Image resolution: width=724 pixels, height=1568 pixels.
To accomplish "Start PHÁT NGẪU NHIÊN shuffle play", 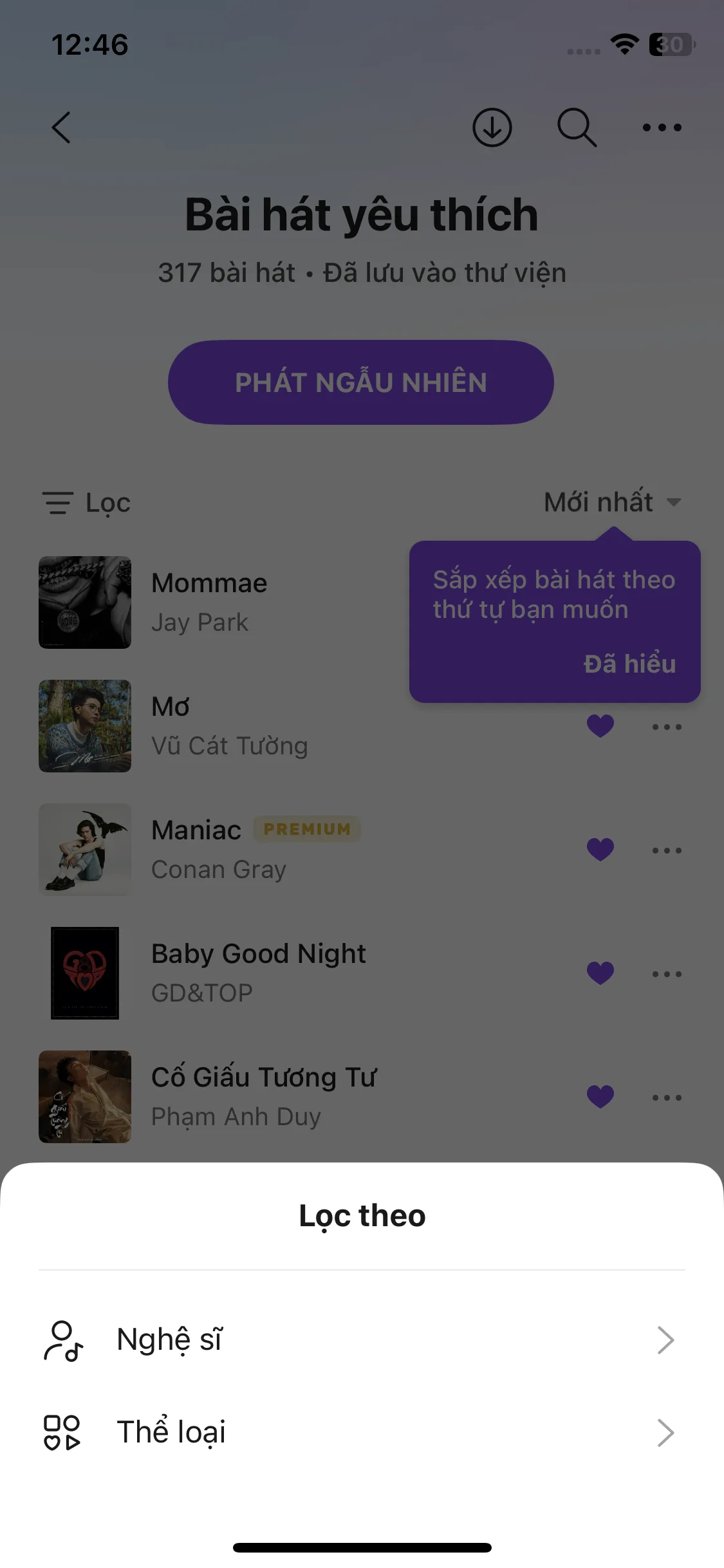I will click(361, 382).
